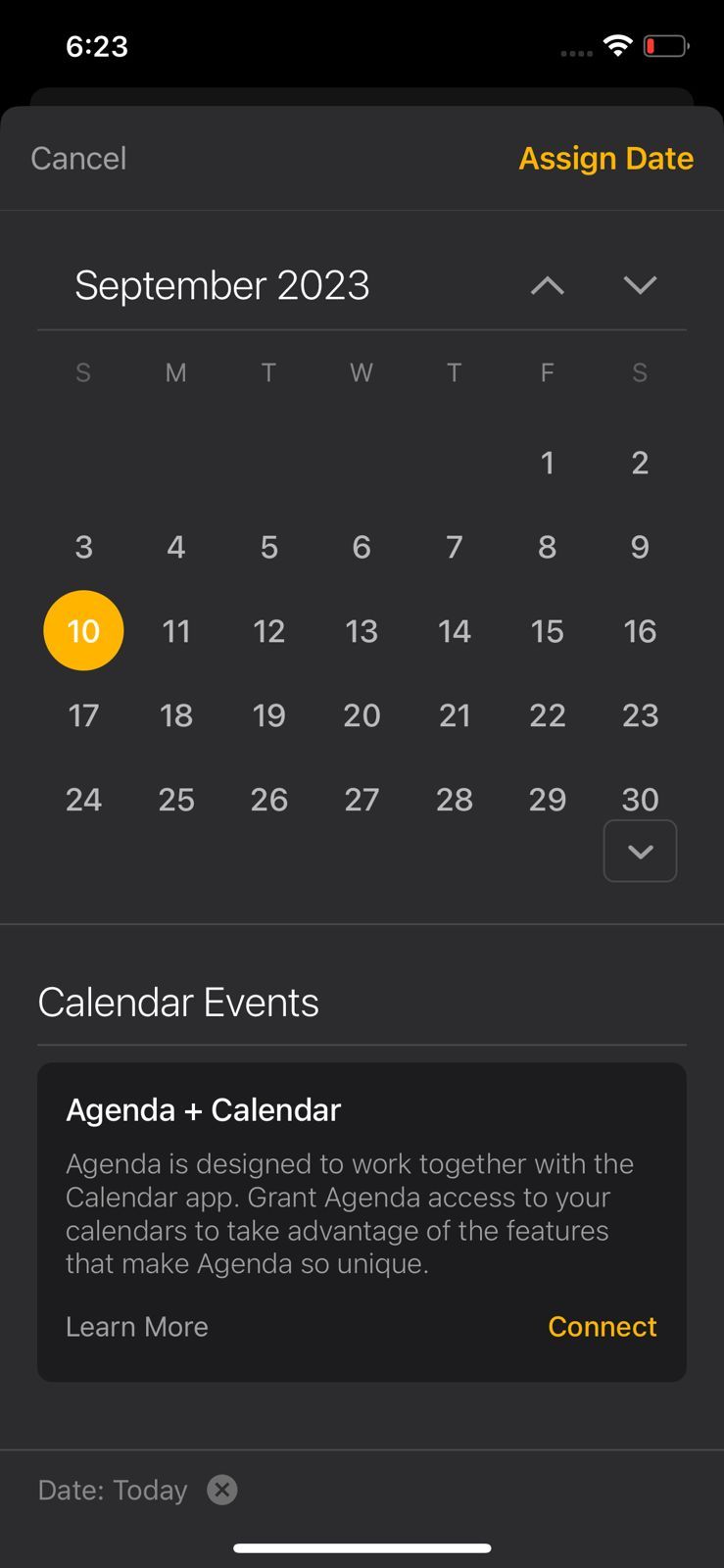724x1568 pixels.
Task: Connect Agenda to your calendars
Action: (x=602, y=1326)
